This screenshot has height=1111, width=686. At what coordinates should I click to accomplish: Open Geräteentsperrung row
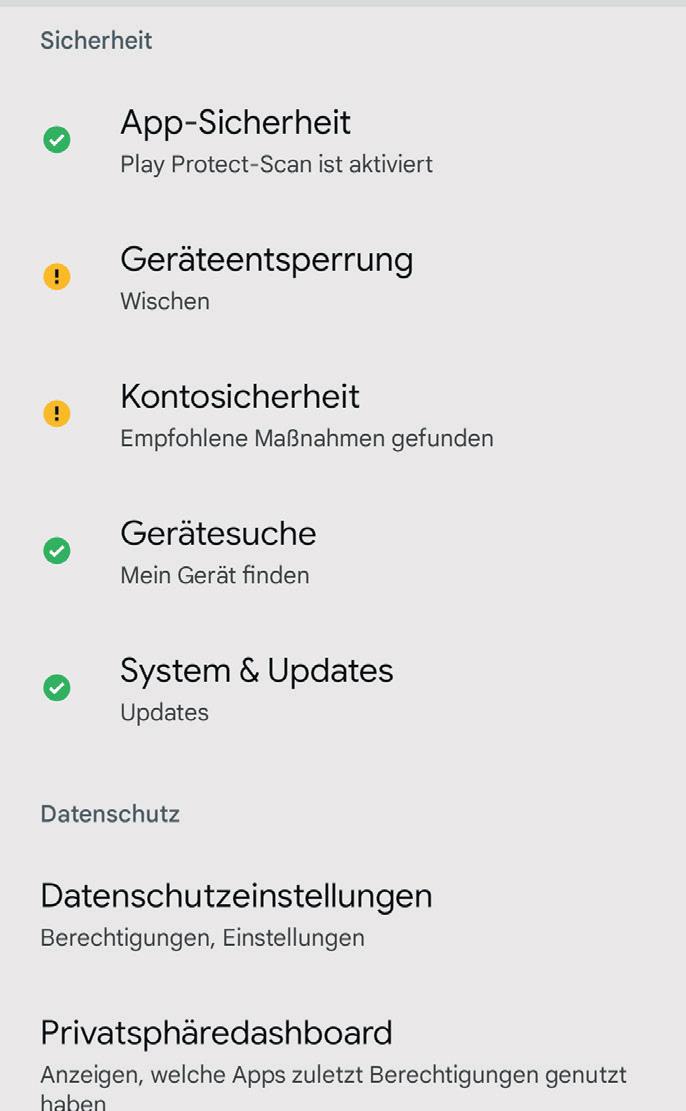point(343,278)
